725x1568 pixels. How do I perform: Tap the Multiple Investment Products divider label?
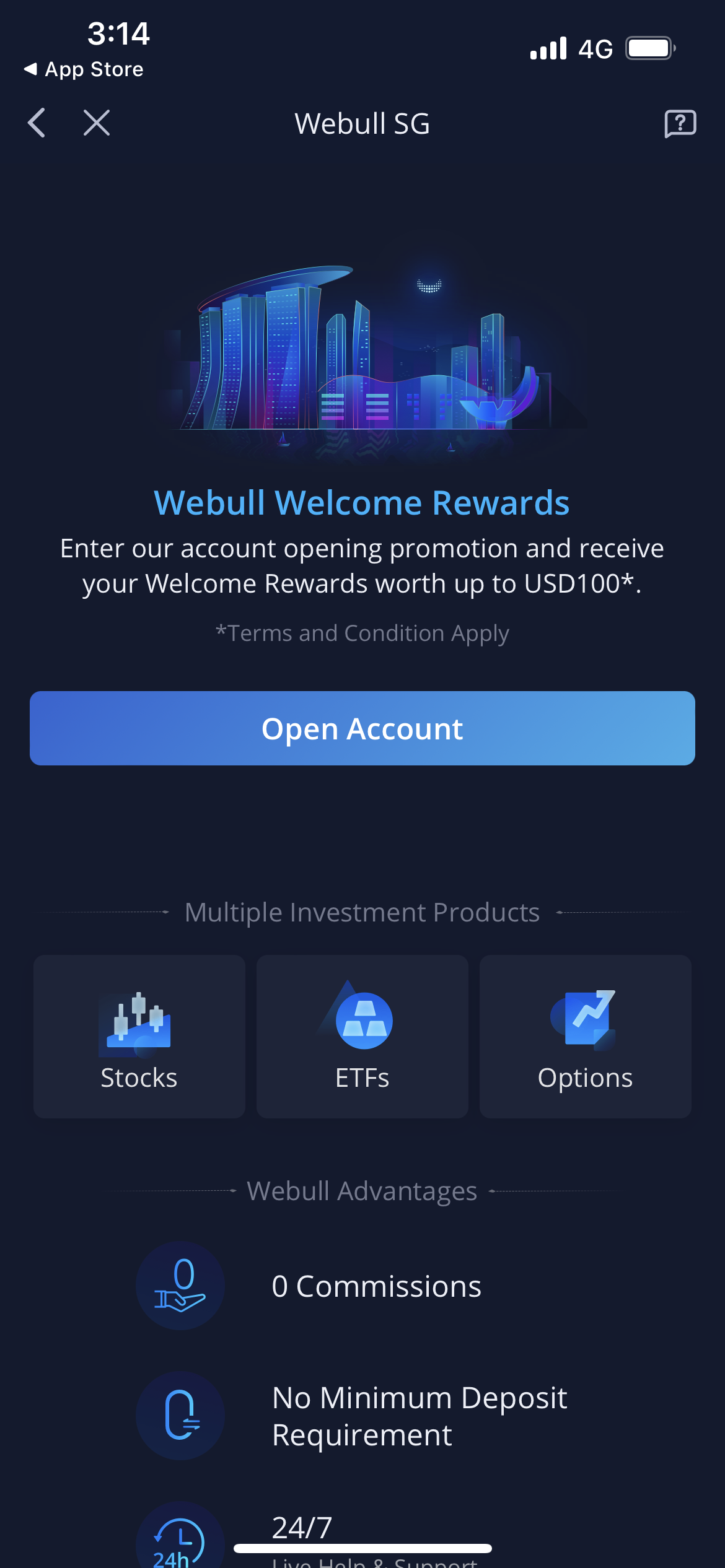tap(362, 912)
